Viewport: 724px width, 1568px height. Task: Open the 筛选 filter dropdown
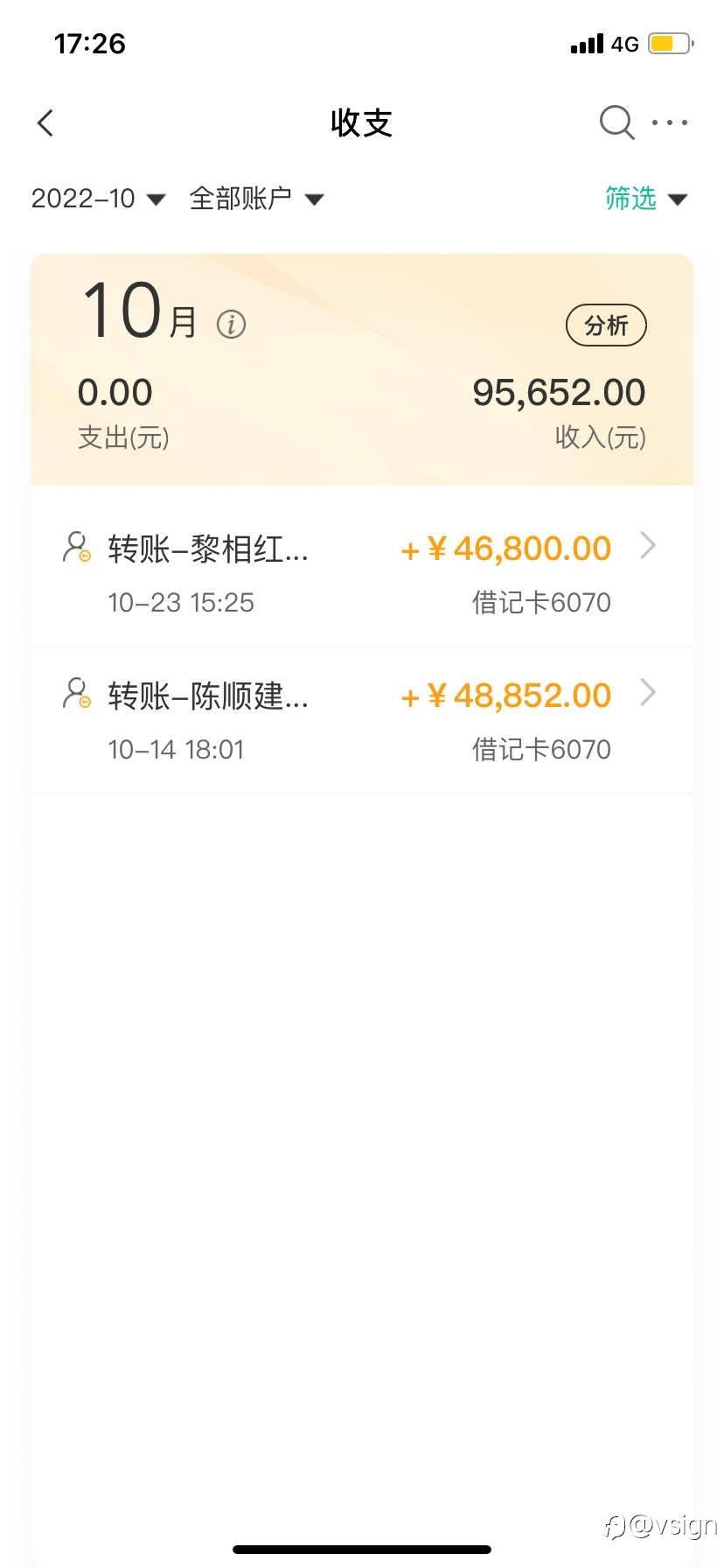coord(646,199)
